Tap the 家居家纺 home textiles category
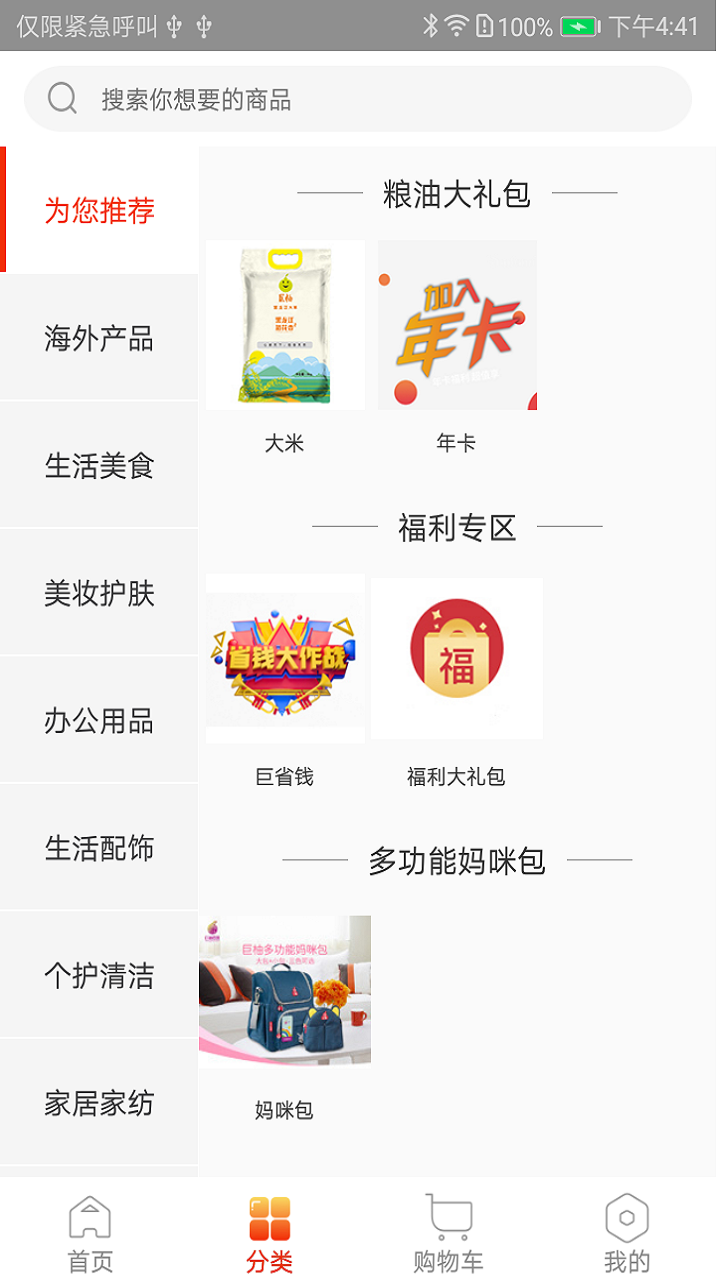This screenshot has width=720, height=1280. pos(98,1104)
